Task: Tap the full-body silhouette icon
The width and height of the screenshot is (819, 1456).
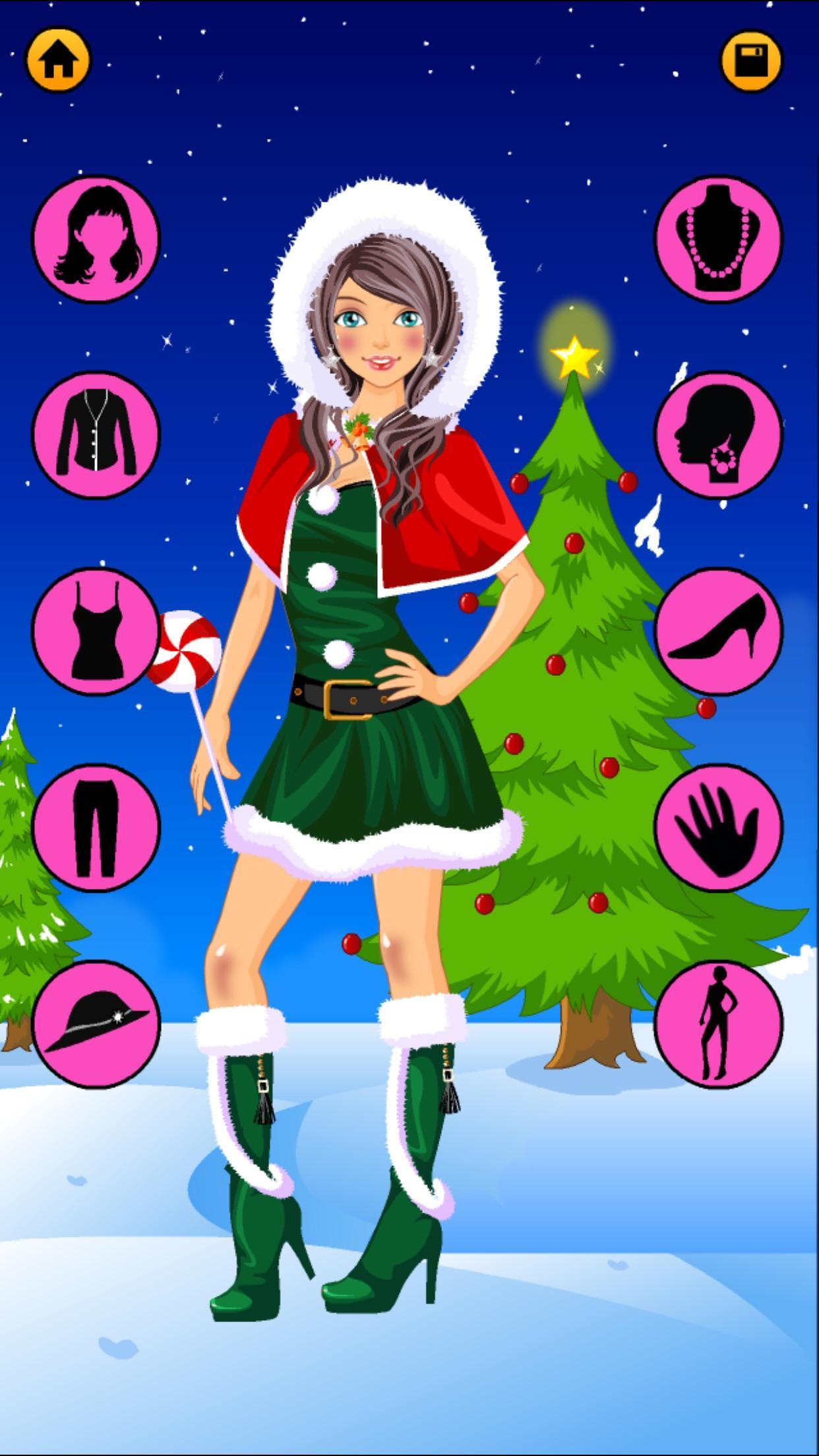Action: point(718,1023)
